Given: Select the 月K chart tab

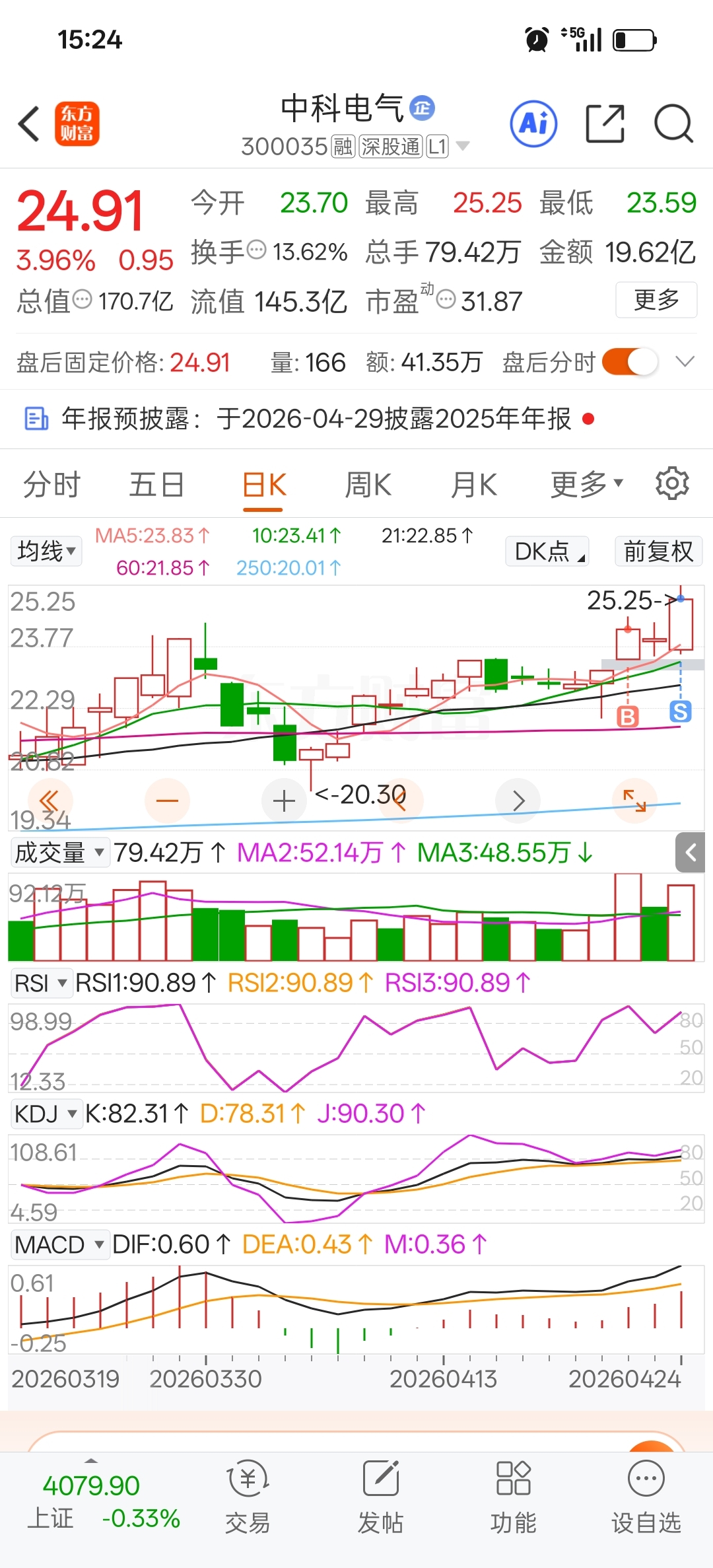Looking at the screenshot, I should tap(473, 485).
